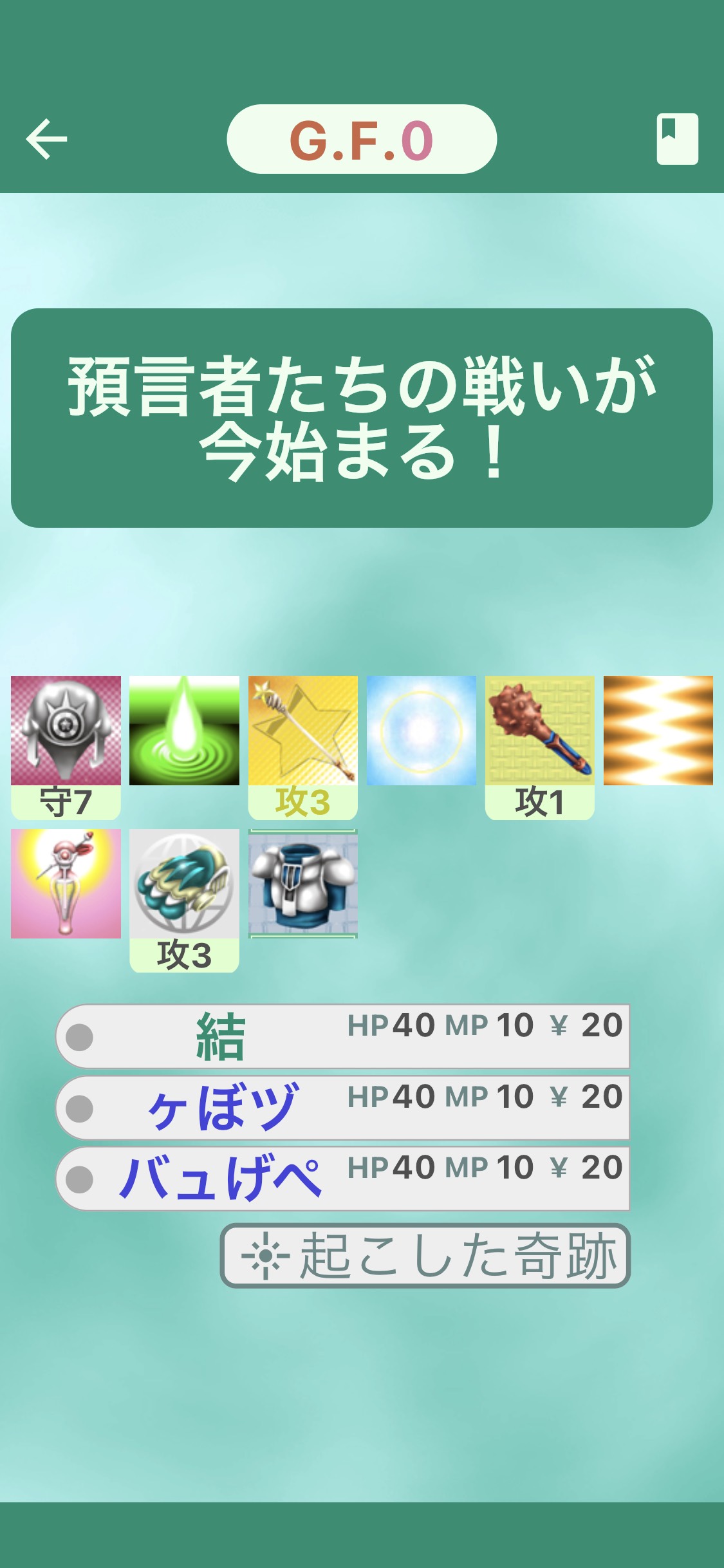
Task: Tap the orange zigzag card
Action: click(658, 731)
